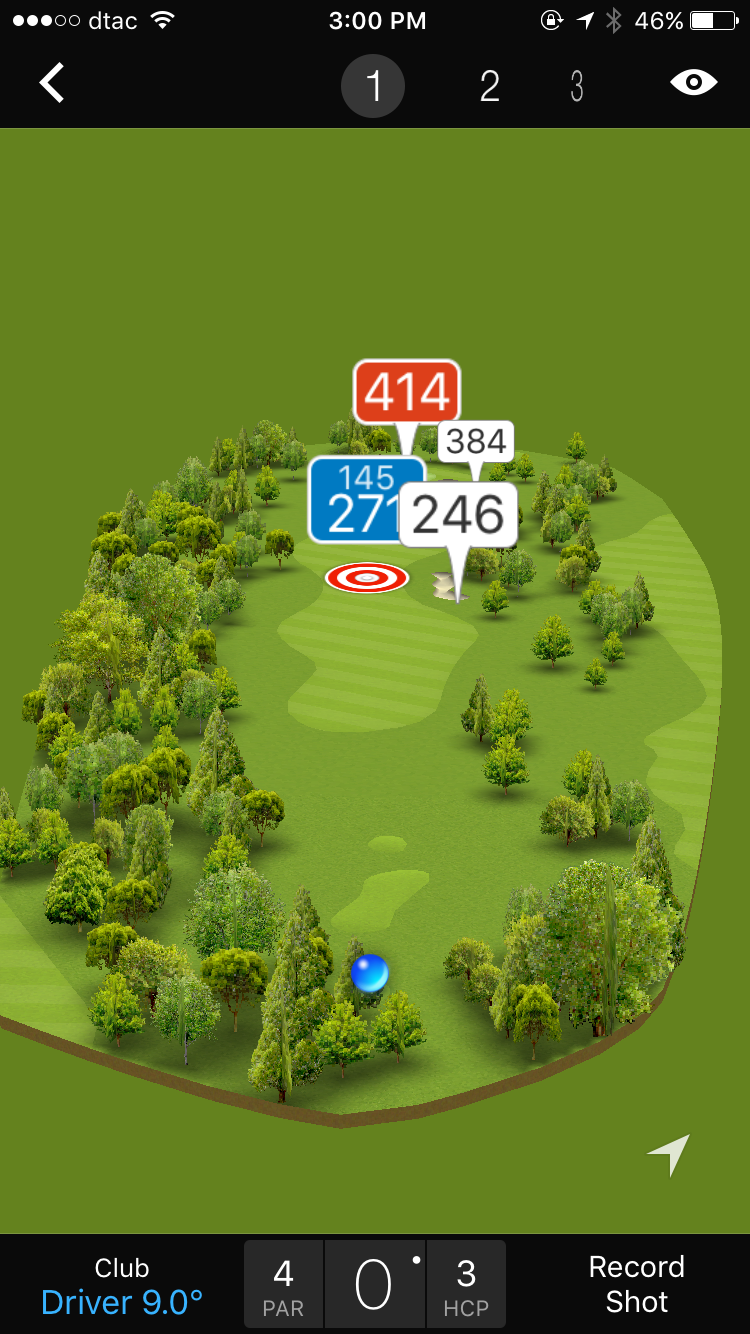Toggle the eye view icon
750x1334 pixels.
click(694, 83)
